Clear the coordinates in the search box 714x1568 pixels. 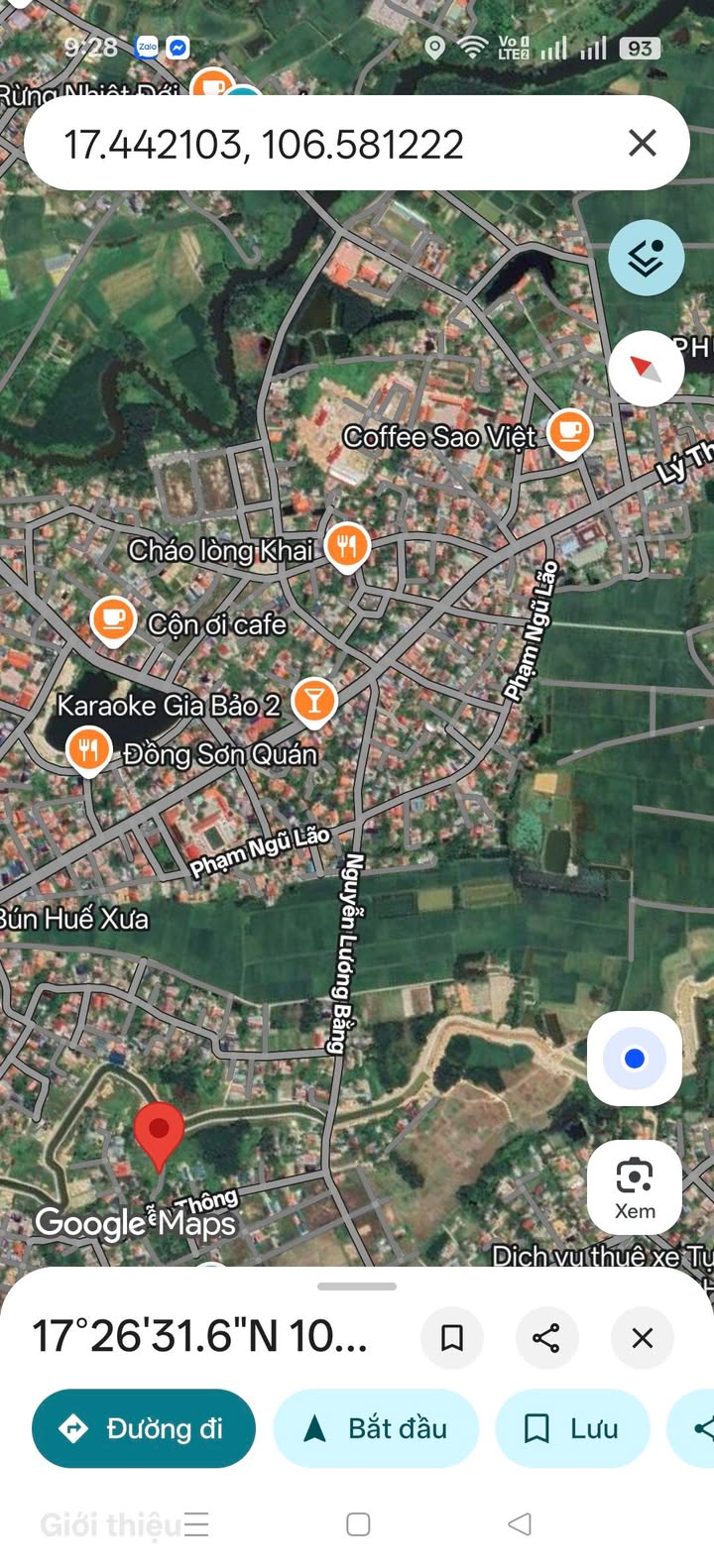click(643, 144)
